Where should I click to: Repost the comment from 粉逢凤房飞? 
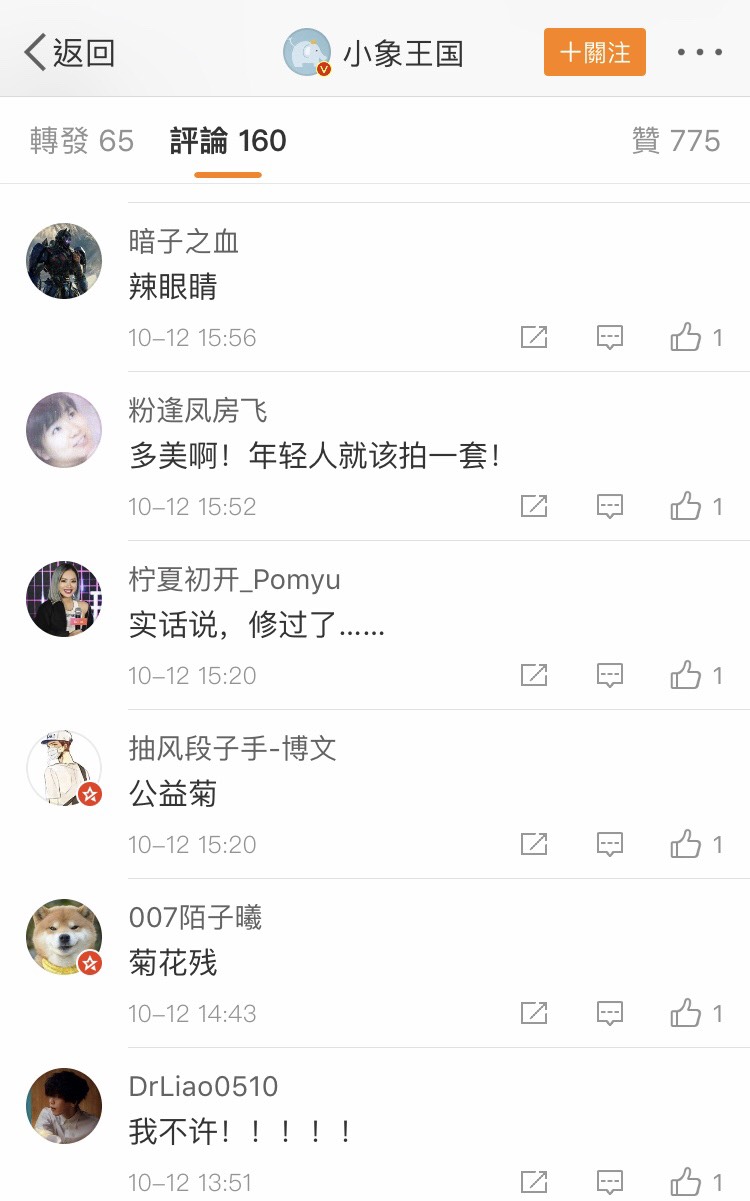pos(534,507)
